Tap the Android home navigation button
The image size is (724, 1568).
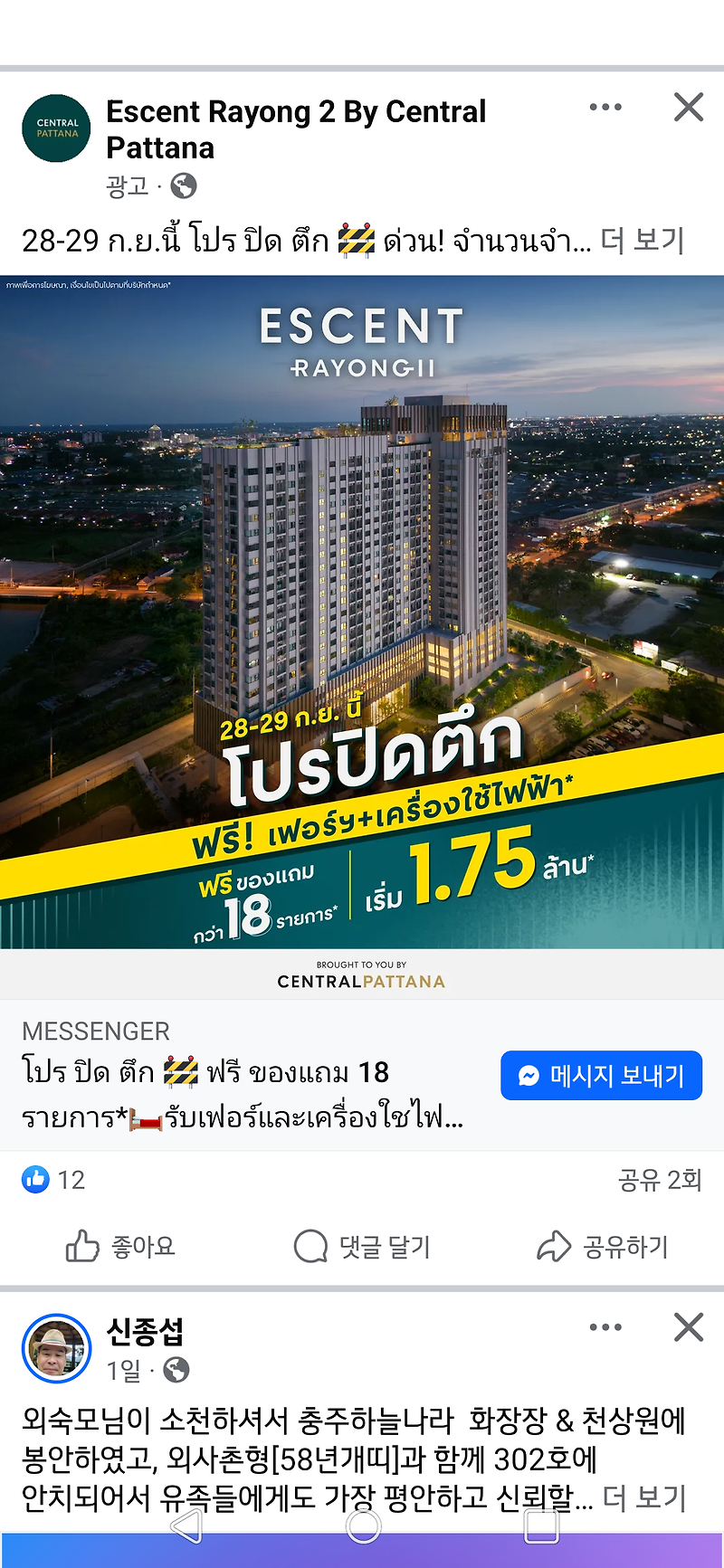click(364, 1529)
